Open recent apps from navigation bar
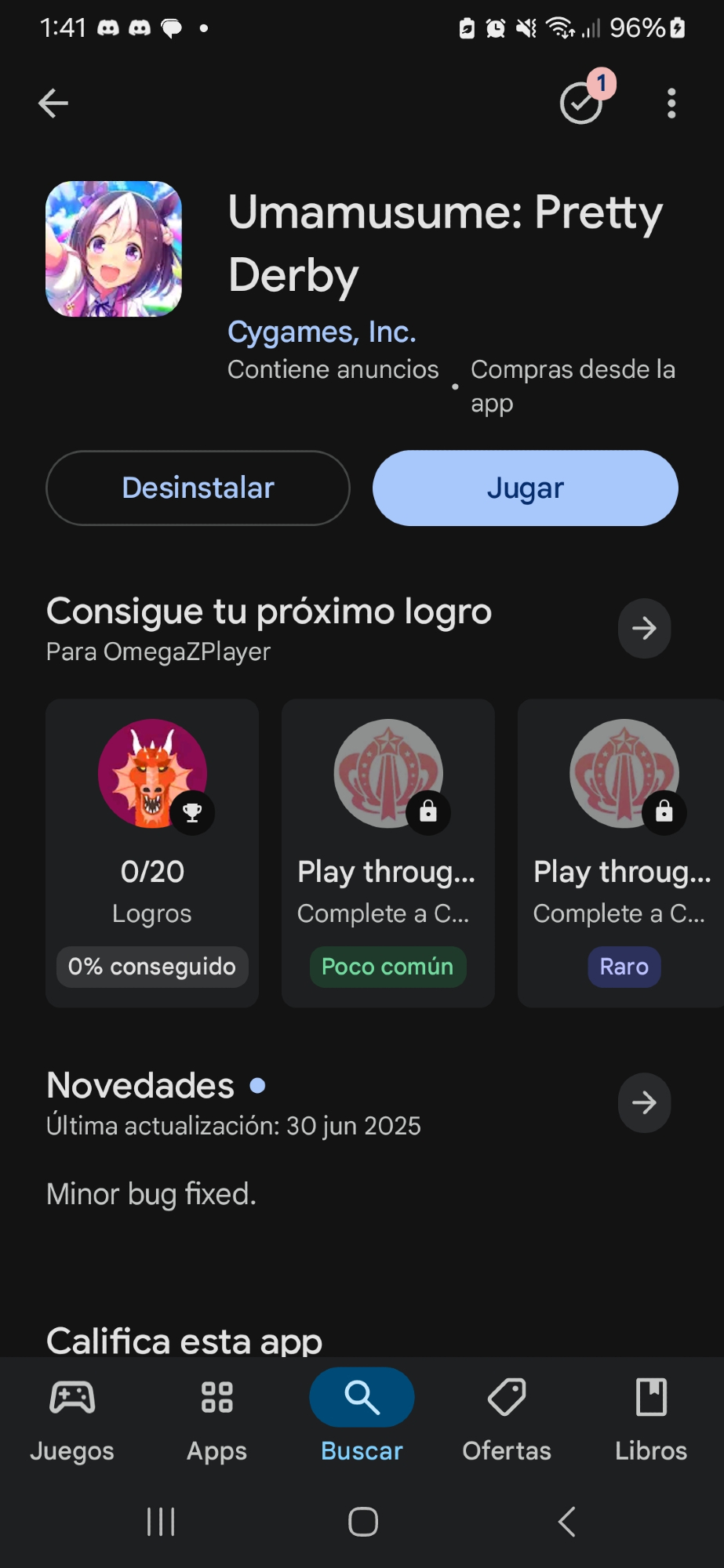The width and height of the screenshot is (724, 1568). coord(161,1522)
